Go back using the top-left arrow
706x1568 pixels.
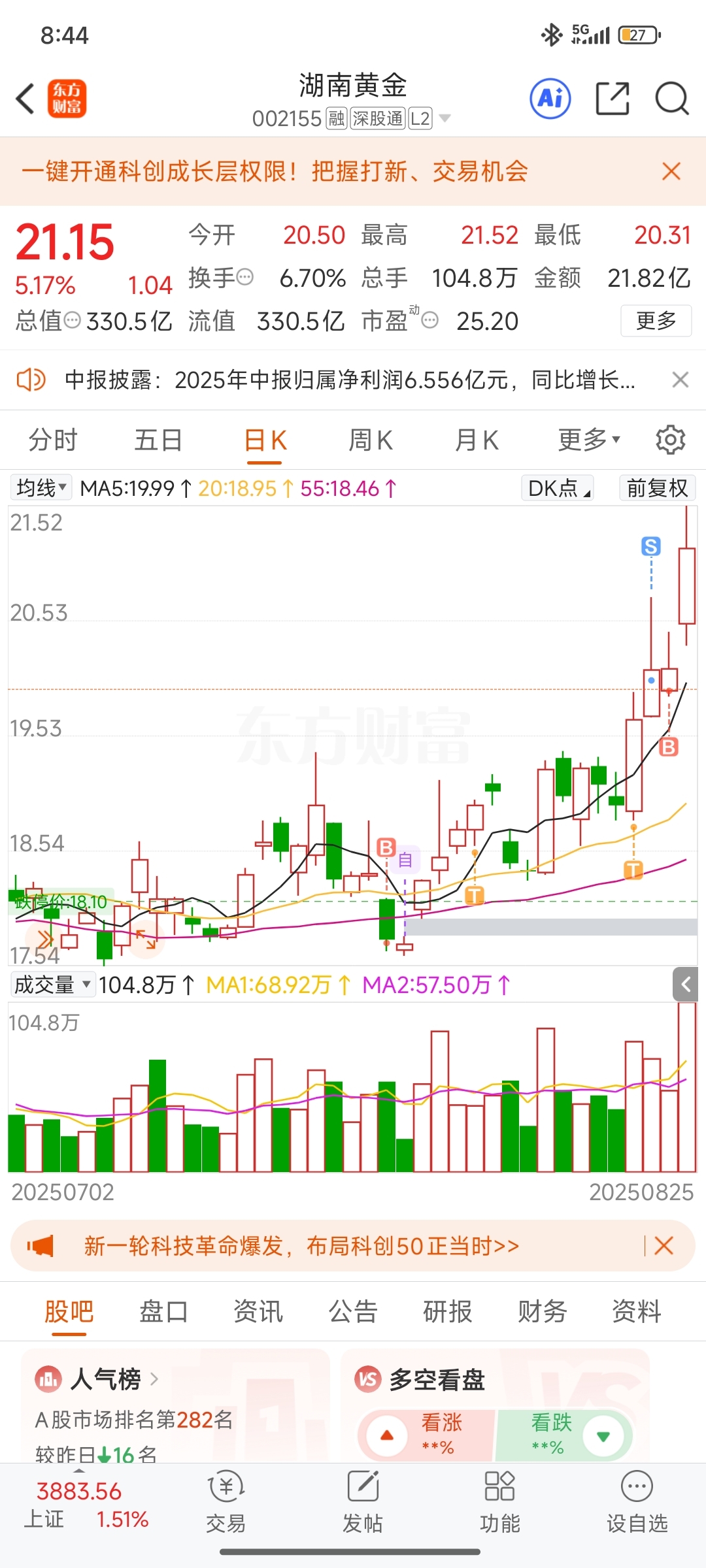25,99
